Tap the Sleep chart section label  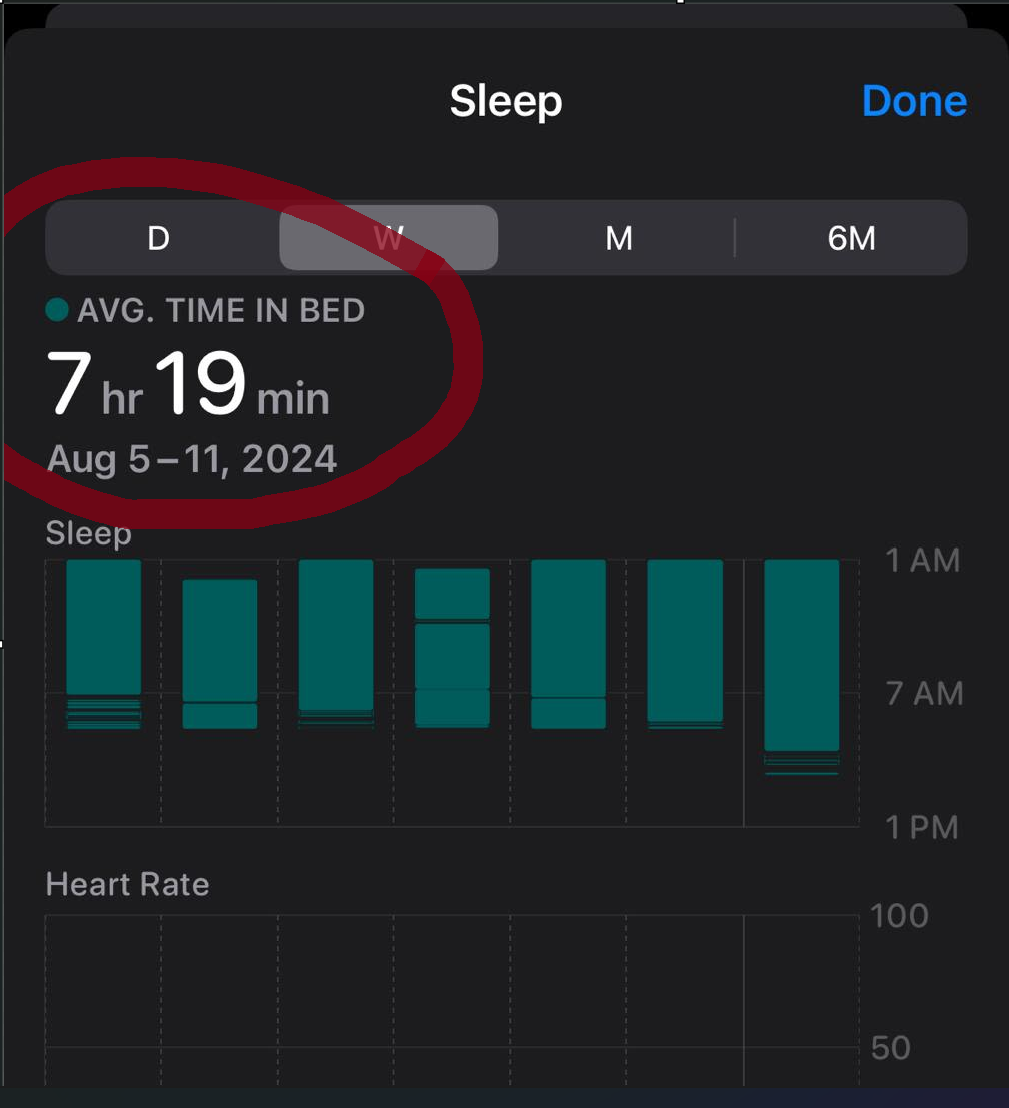pyautogui.click(x=88, y=533)
